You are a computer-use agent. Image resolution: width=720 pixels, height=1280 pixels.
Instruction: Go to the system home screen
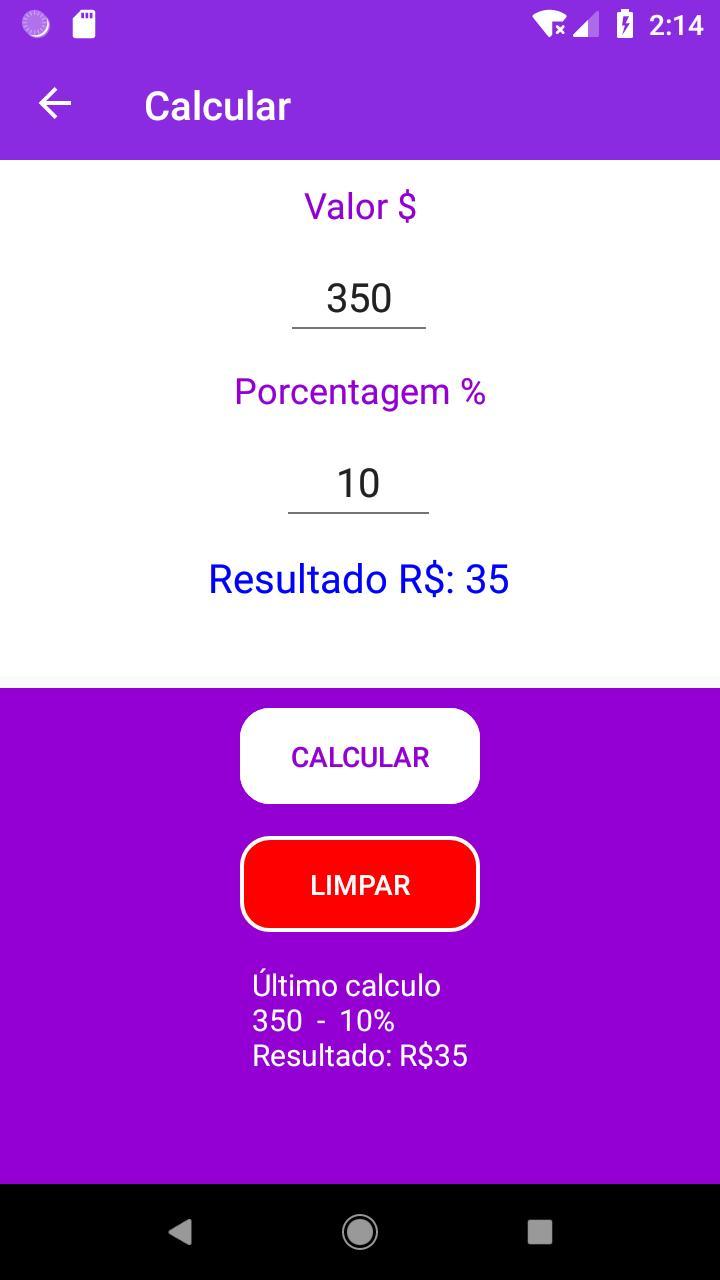pos(360,1231)
